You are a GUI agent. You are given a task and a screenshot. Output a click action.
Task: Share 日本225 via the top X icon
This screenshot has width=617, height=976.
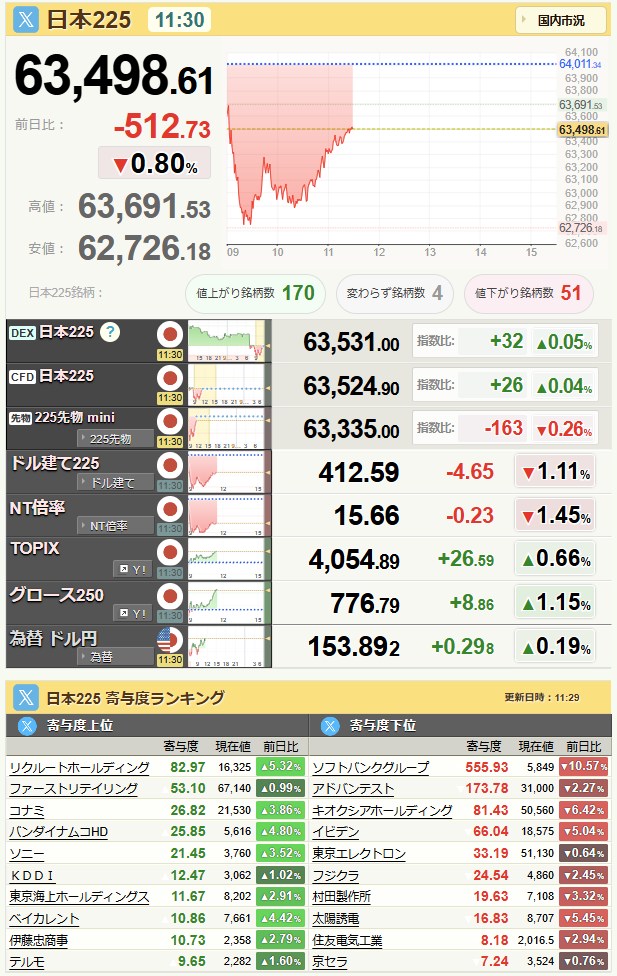point(26,20)
